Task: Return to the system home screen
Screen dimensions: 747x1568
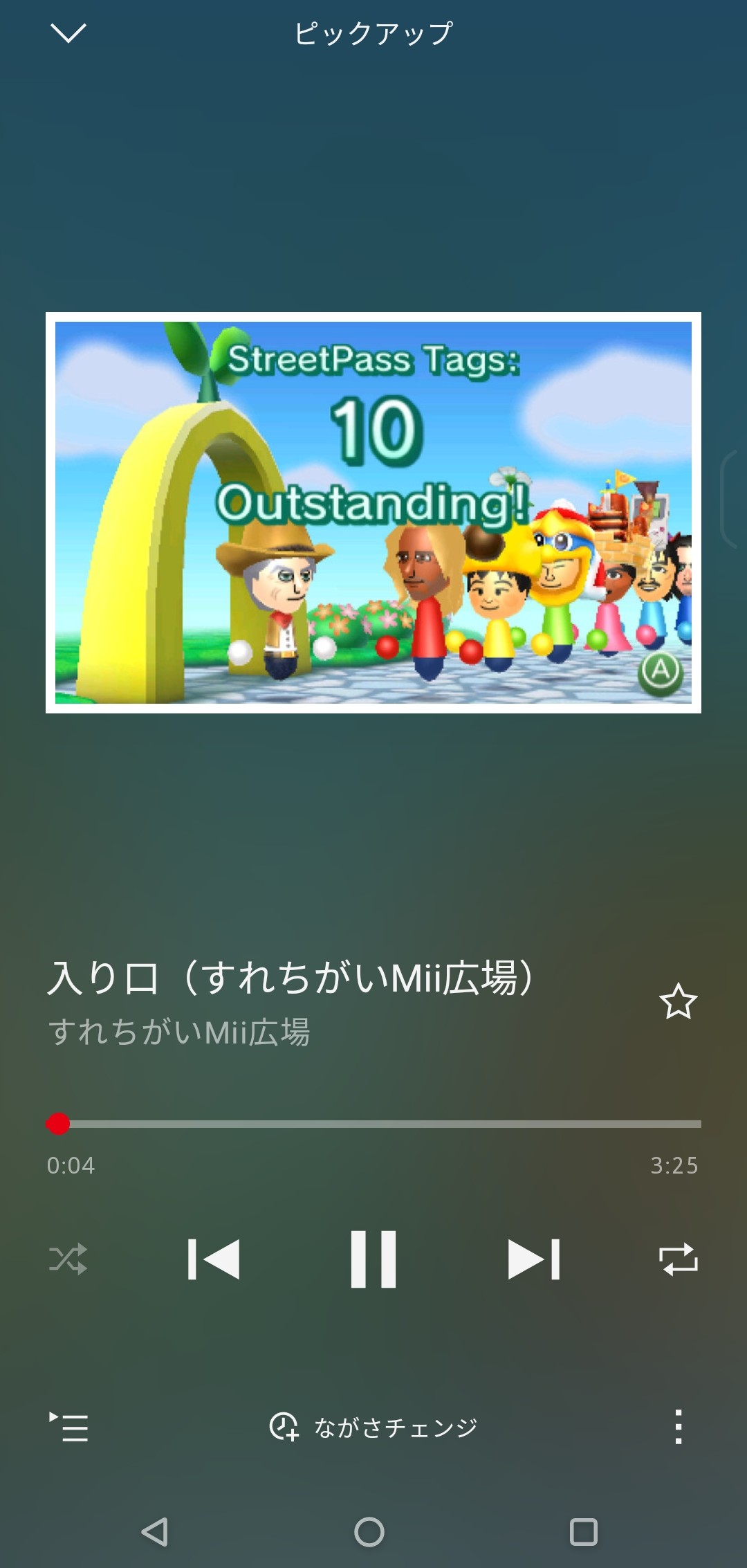Action: [369, 1531]
